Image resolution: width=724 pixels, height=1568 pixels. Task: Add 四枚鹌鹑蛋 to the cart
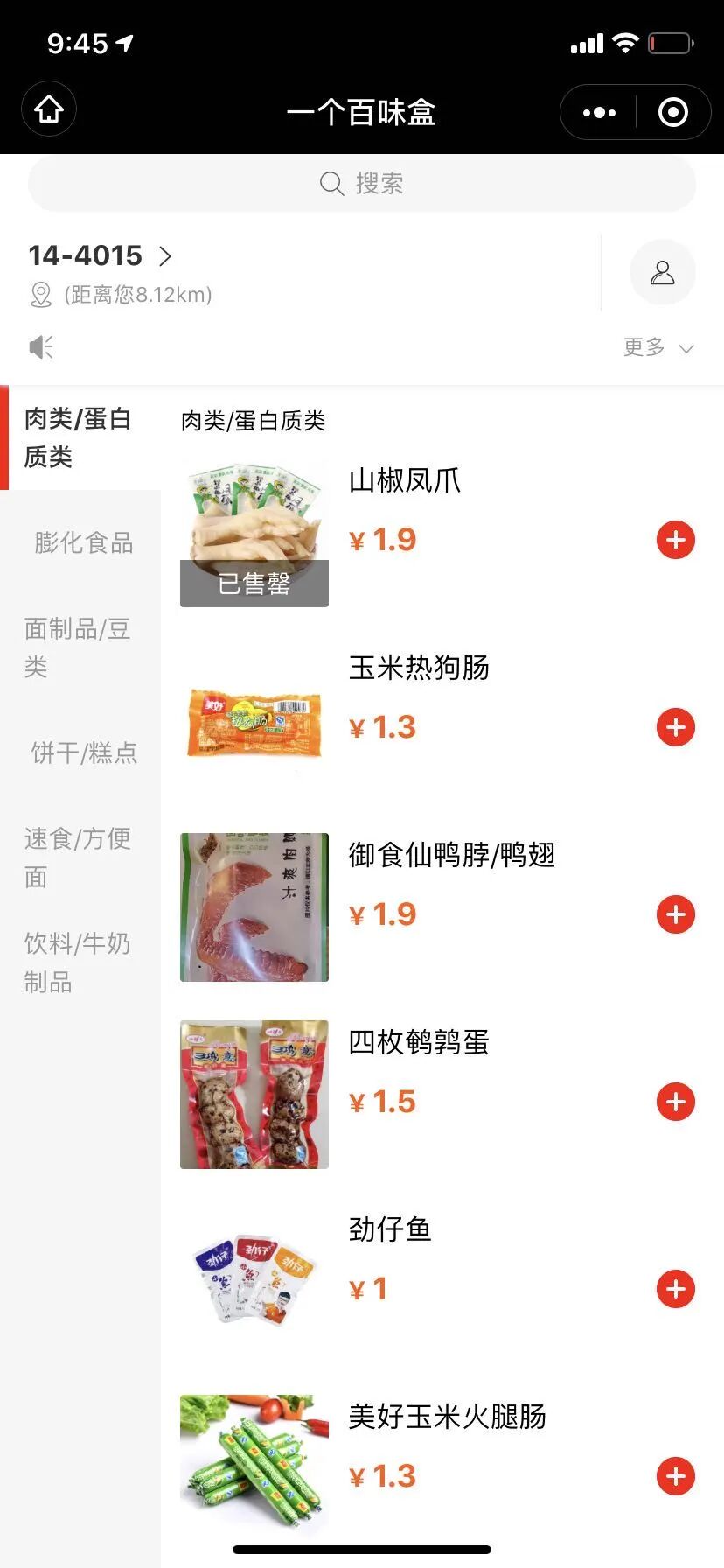point(675,1102)
